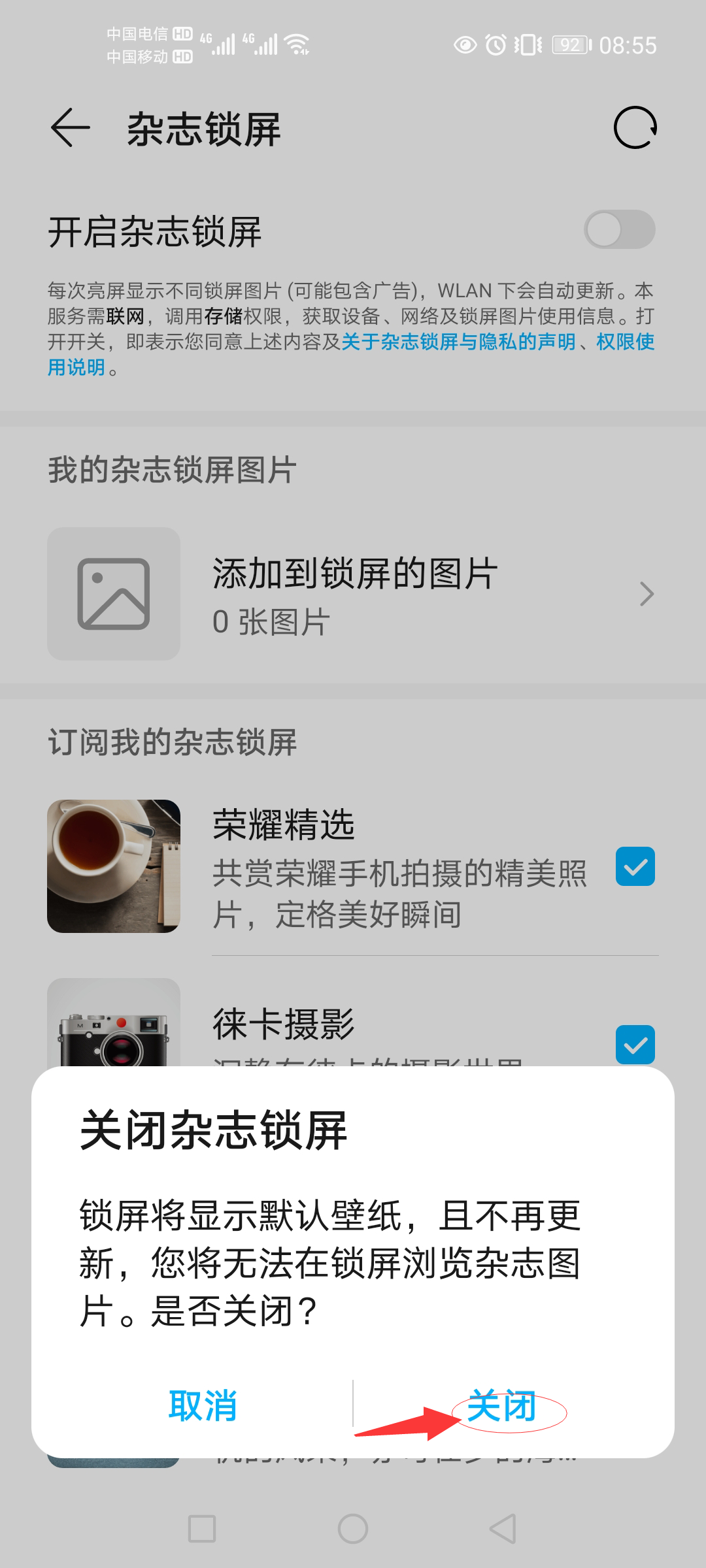This screenshot has height=1568, width=706.
Task: Tap the system home button
Action: click(353, 1529)
